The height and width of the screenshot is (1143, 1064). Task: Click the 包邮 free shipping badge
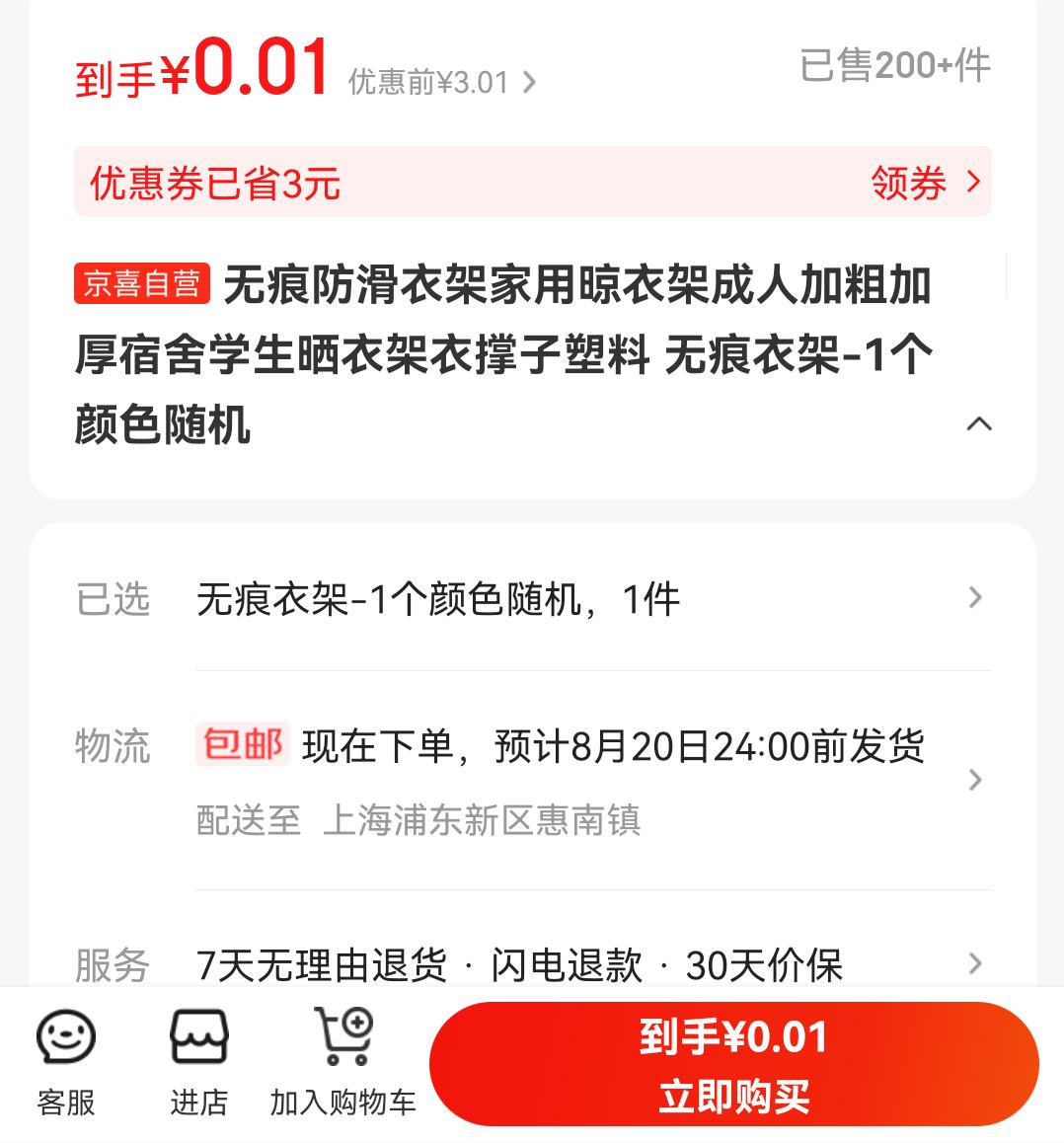click(x=243, y=747)
